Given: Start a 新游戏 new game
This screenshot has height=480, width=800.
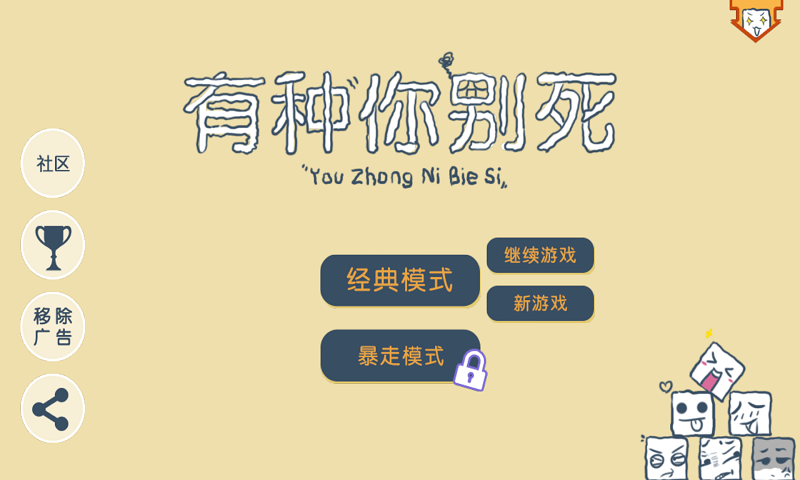Looking at the screenshot, I should pyautogui.click(x=540, y=303).
